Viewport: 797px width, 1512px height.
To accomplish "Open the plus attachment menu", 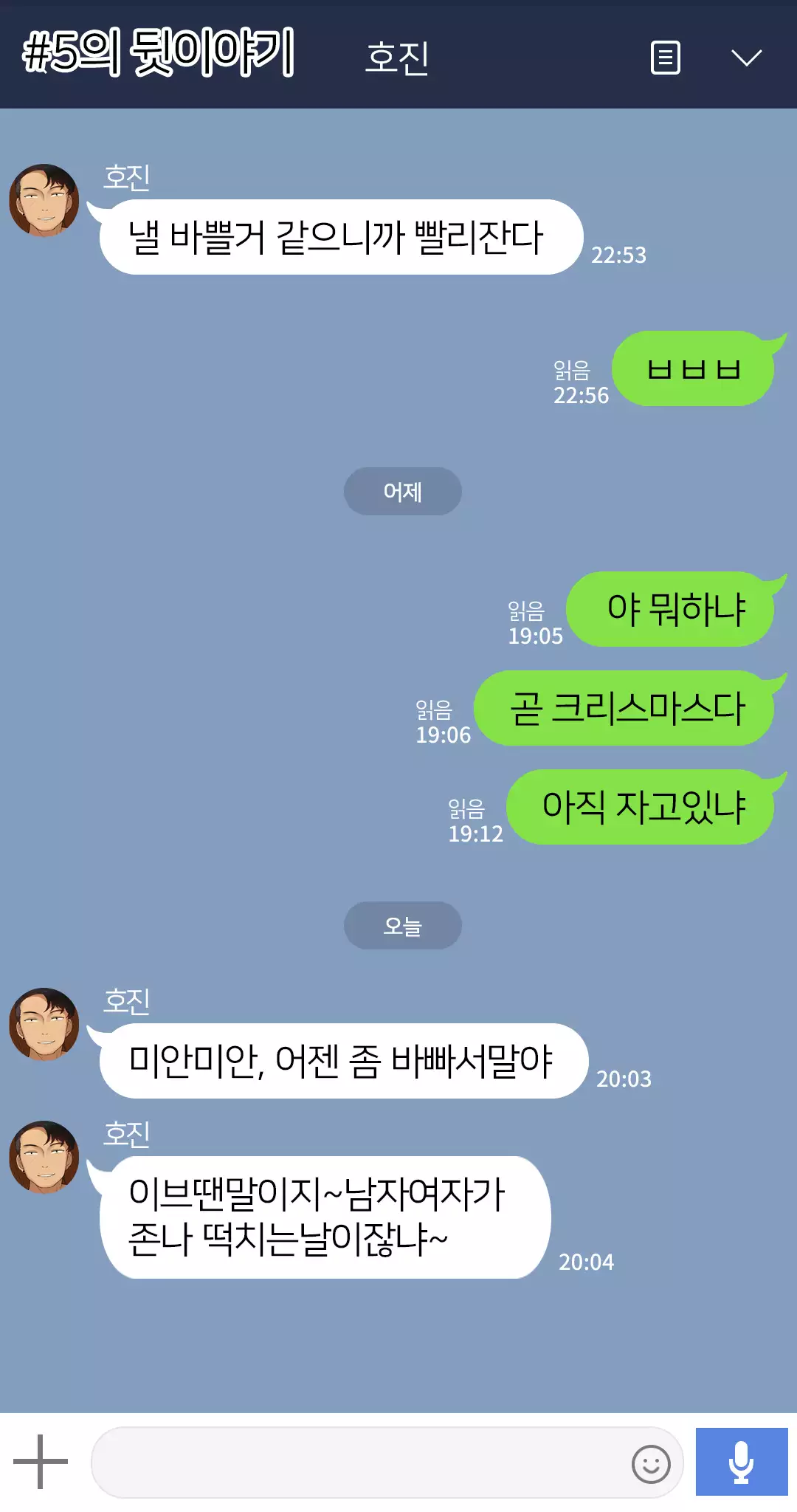I will (41, 1461).
